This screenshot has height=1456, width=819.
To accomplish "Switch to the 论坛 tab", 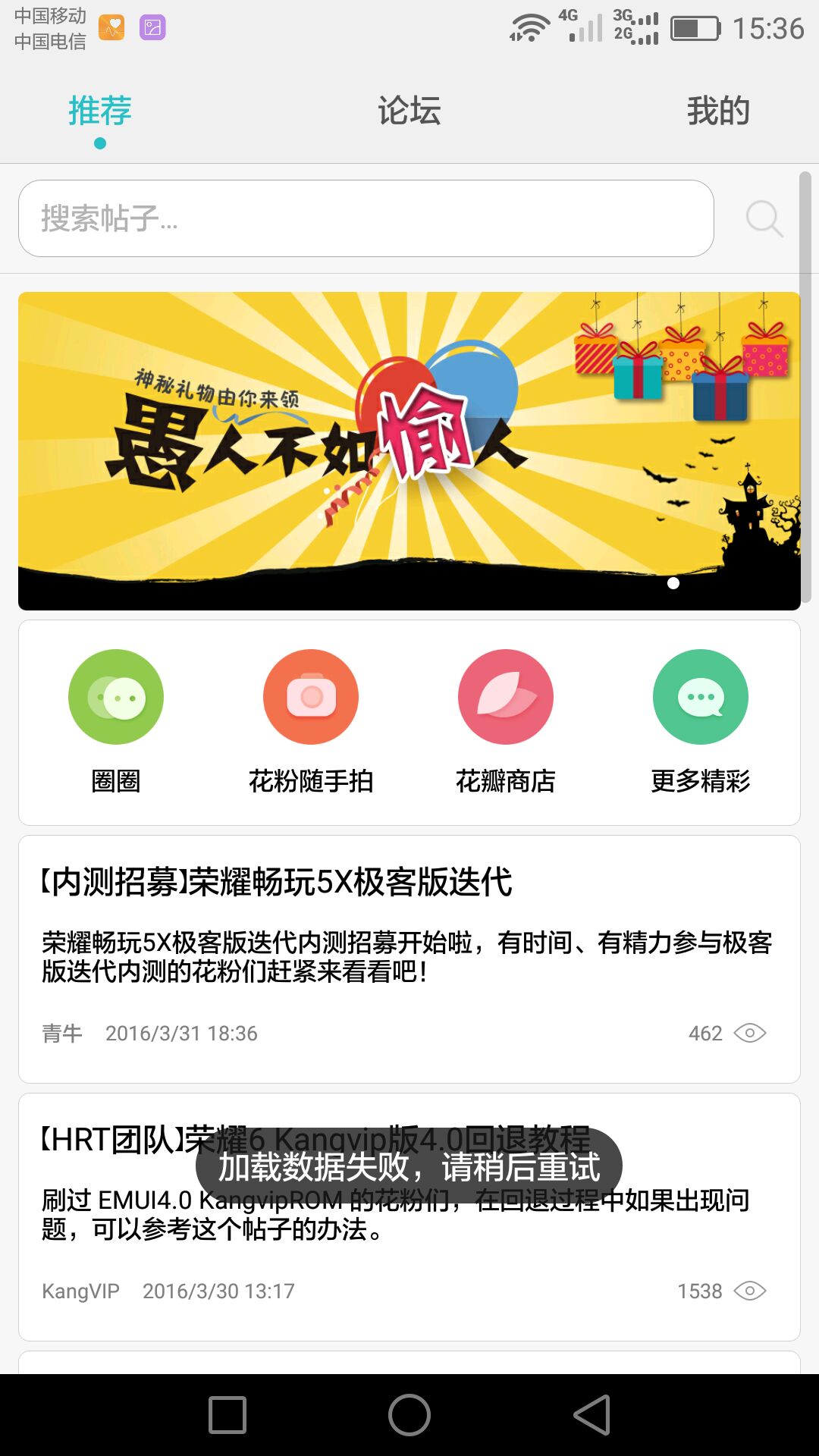I will 409,111.
